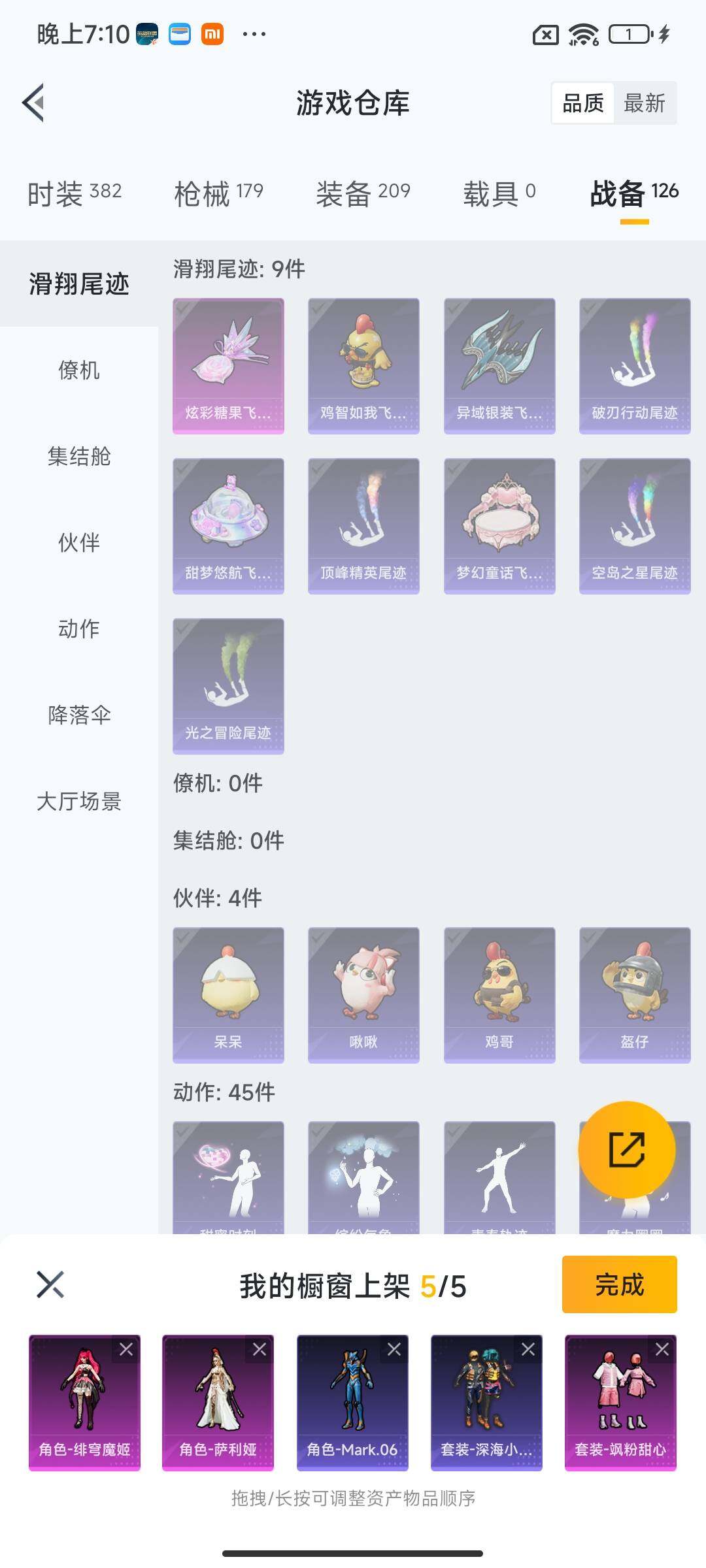This screenshot has width=706, height=1568.
Task: Switch to the 时装 tab
Action: point(74,193)
